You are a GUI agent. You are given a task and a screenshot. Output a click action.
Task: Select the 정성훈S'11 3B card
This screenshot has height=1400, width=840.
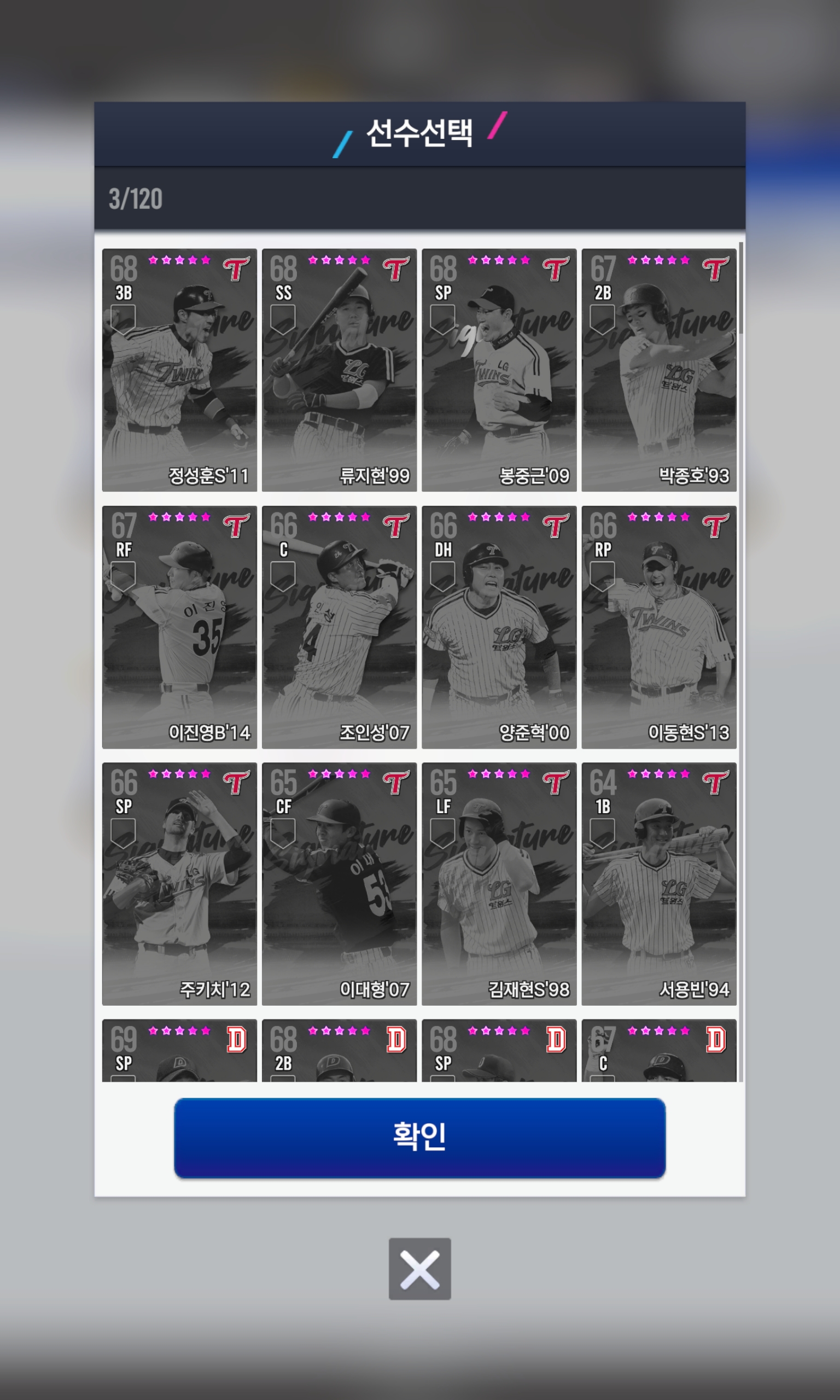point(179,370)
